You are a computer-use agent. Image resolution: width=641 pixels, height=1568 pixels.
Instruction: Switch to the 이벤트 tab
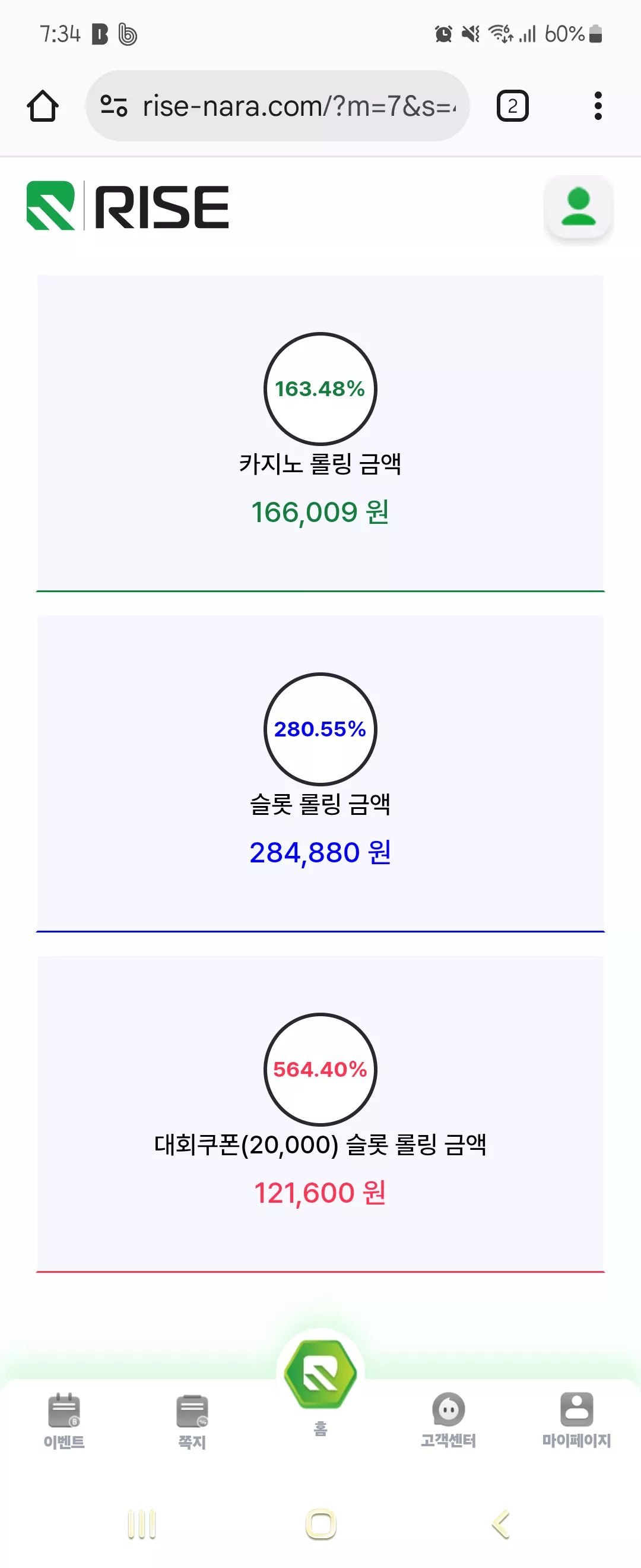[64, 1421]
